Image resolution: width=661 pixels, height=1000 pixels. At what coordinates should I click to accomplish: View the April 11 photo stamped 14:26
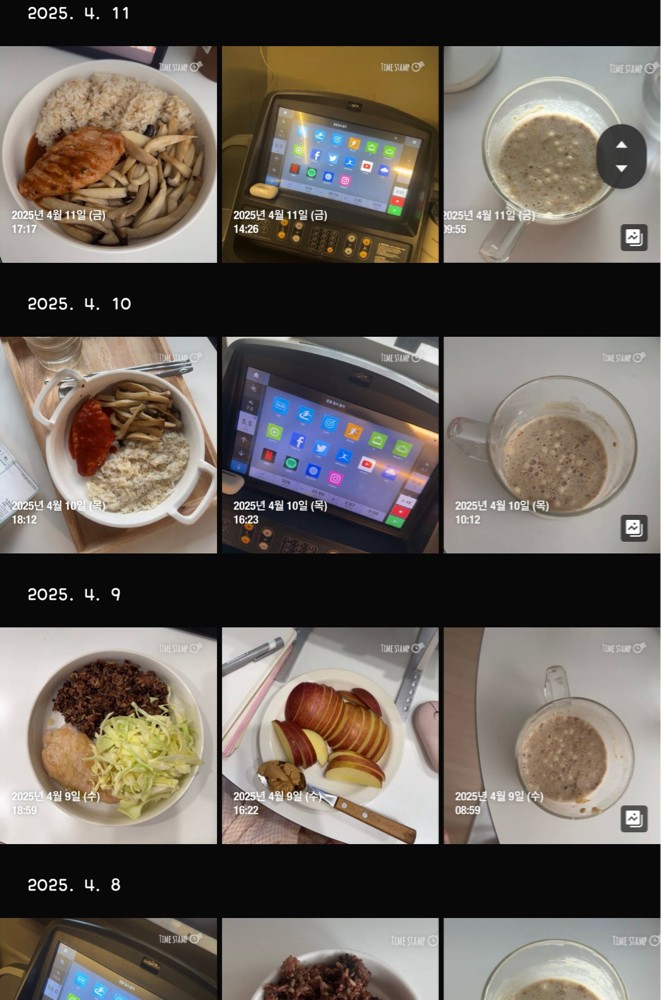[x=330, y=154]
